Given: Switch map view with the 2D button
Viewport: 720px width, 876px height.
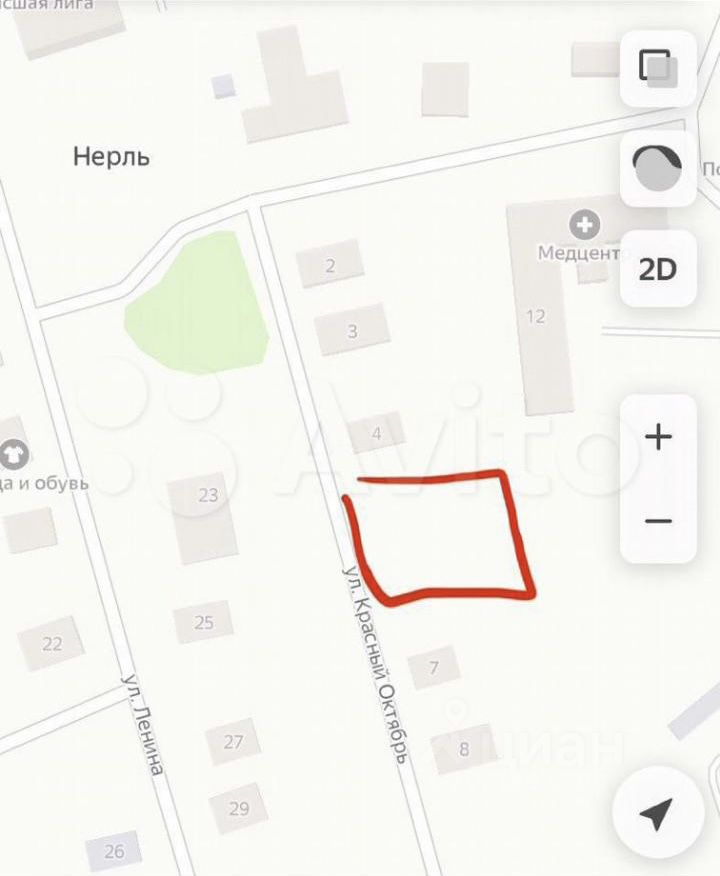Looking at the screenshot, I should [x=658, y=269].
